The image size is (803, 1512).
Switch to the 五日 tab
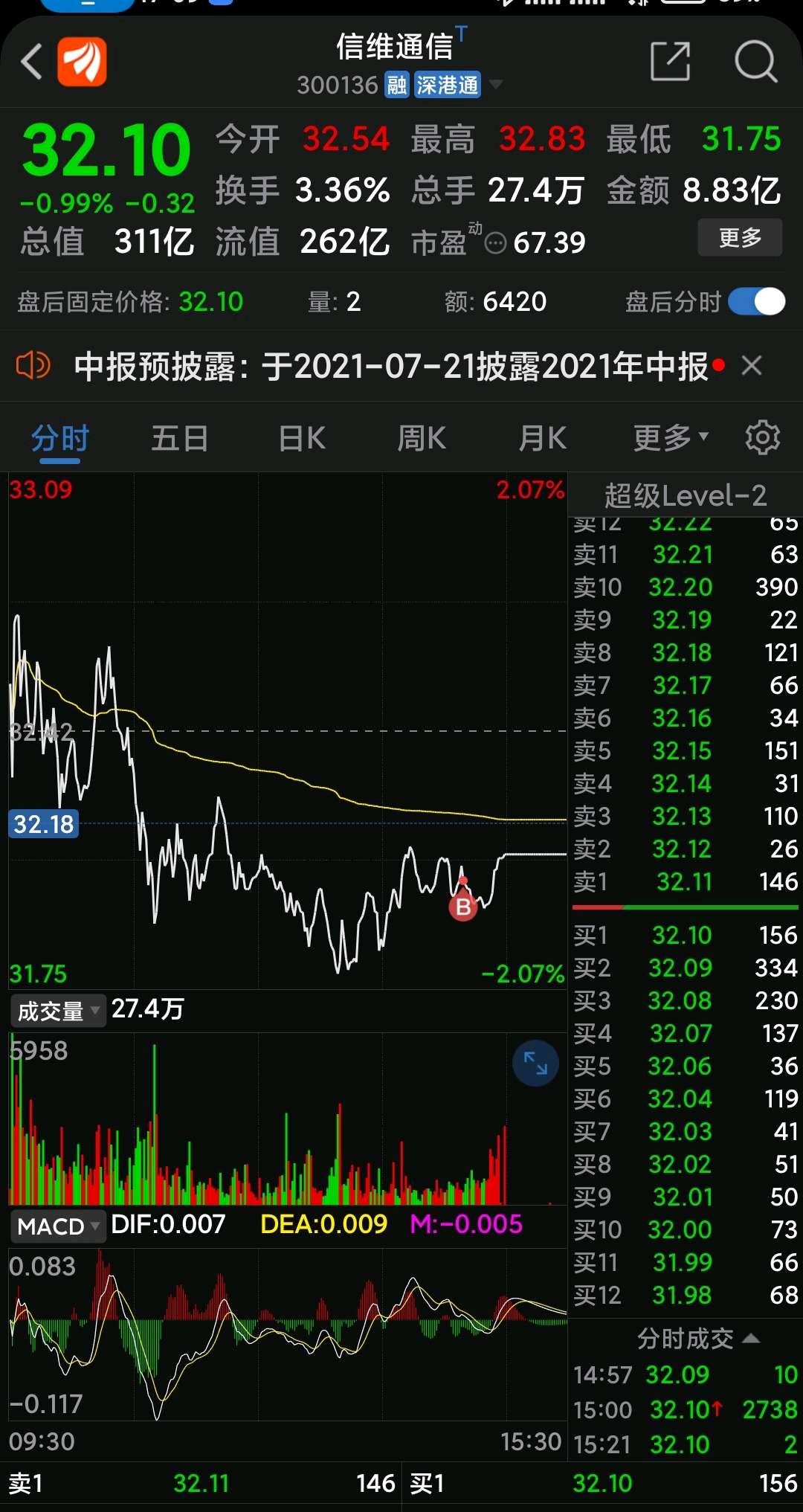(x=178, y=438)
